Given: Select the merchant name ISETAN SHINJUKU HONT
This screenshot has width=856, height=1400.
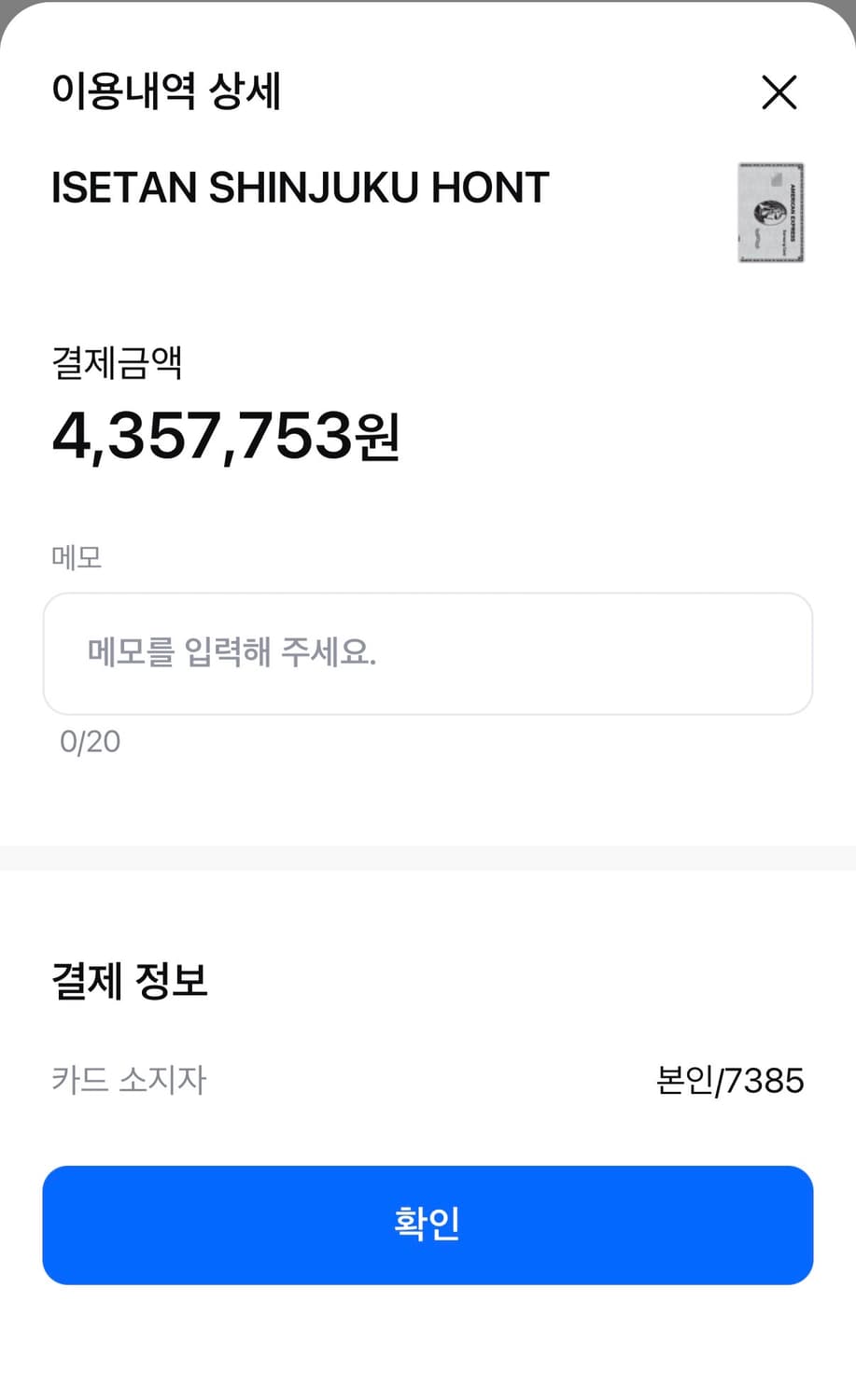Looking at the screenshot, I should pyautogui.click(x=300, y=187).
